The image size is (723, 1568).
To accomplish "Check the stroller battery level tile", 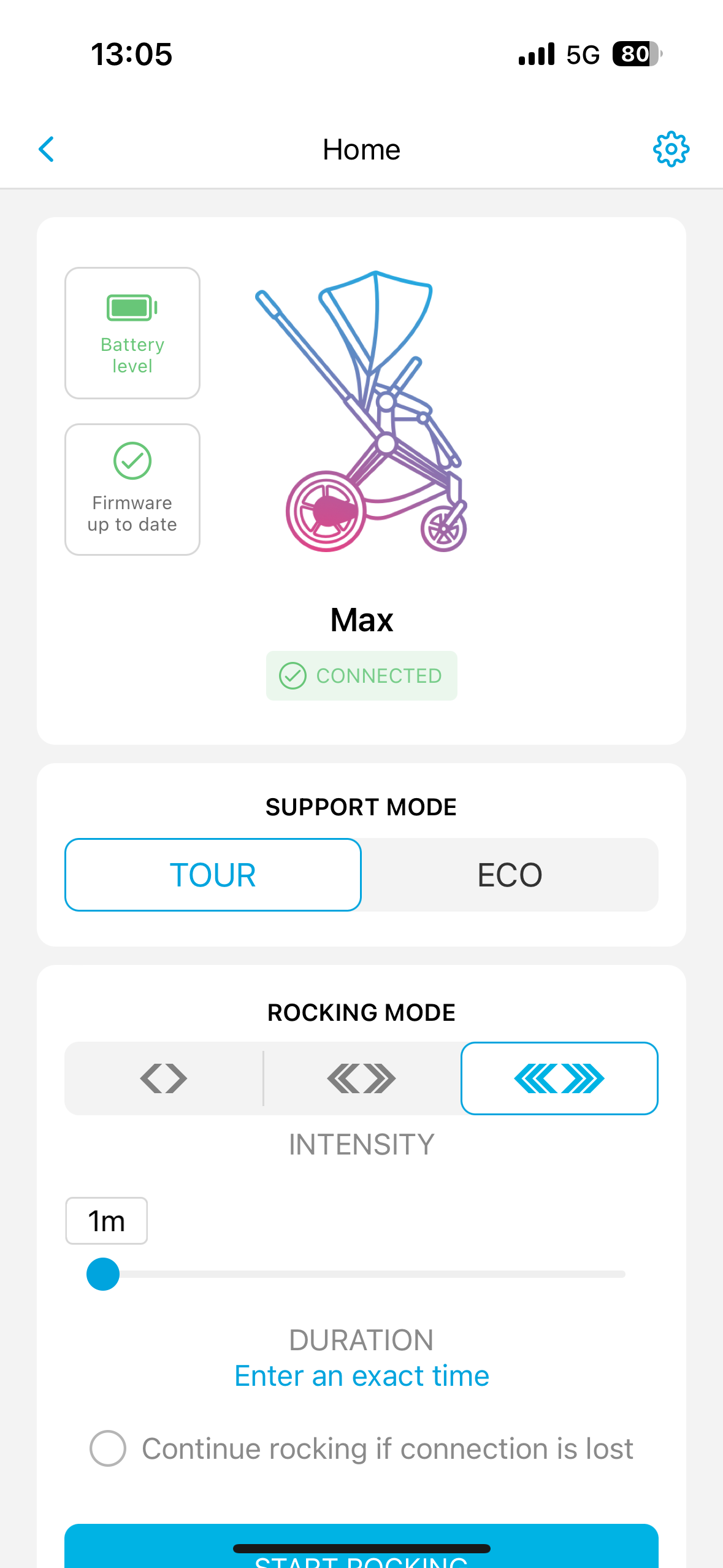I will 132,333.
